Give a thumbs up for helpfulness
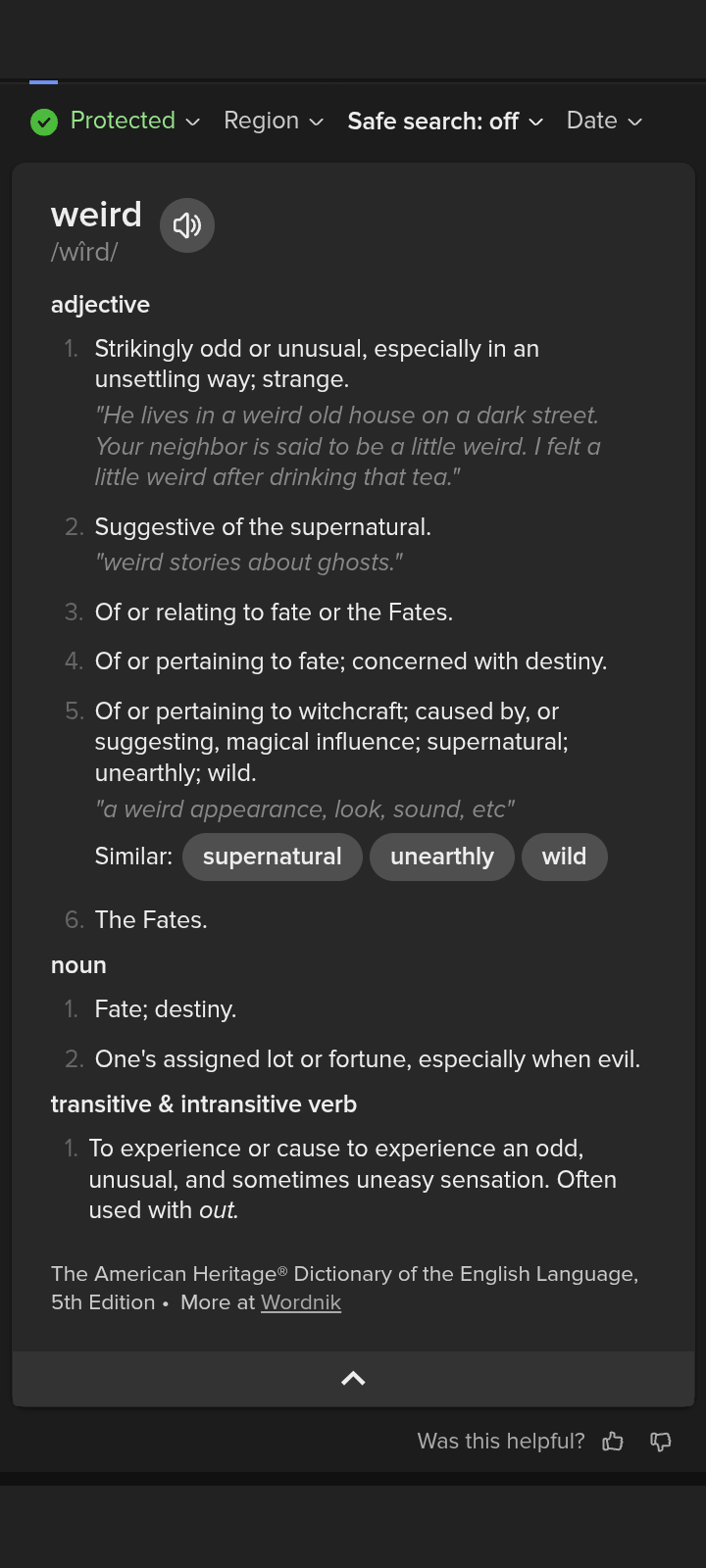The height and width of the screenshot is (1568, 706). tap(613, 1441)
